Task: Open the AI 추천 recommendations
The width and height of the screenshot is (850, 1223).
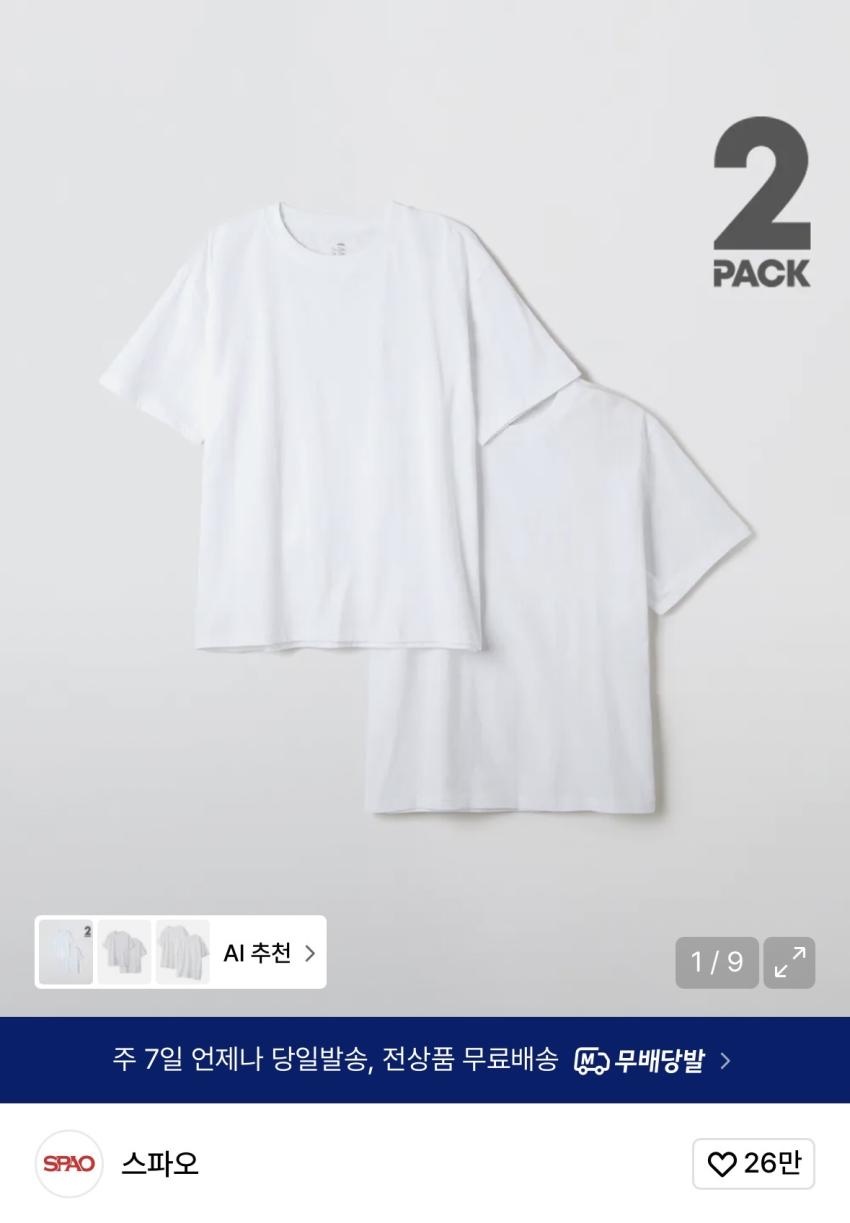Action: pos(267,953)
